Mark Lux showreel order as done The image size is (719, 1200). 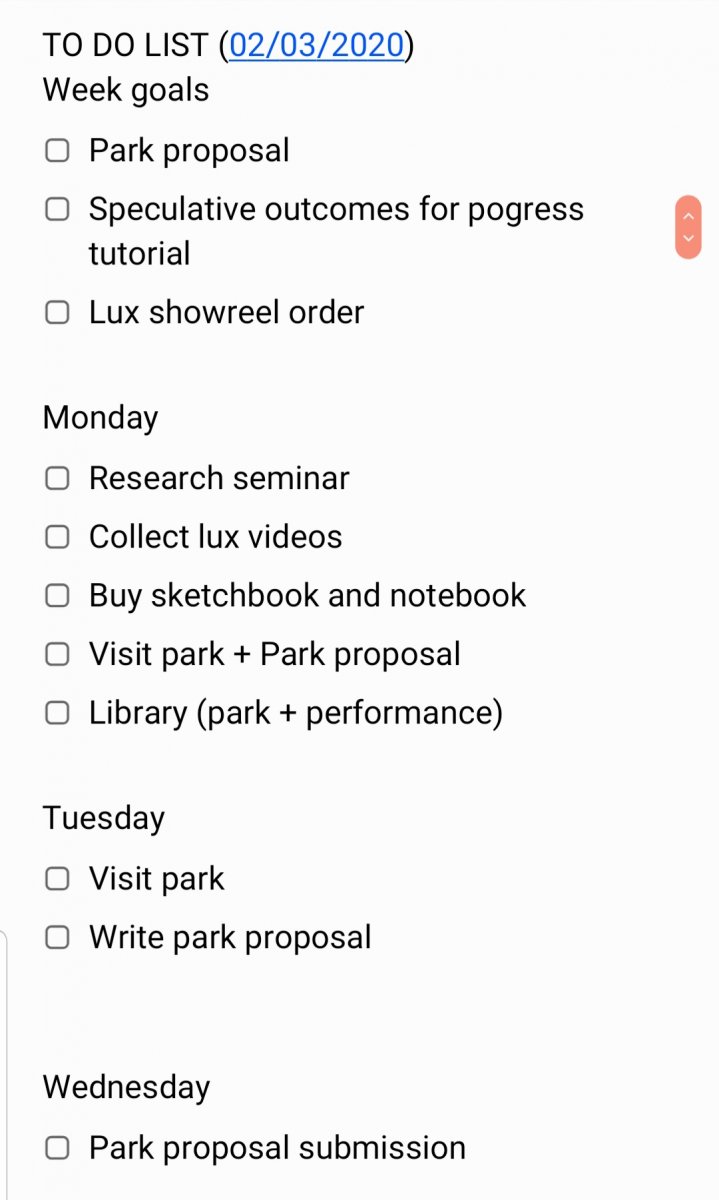58,312
